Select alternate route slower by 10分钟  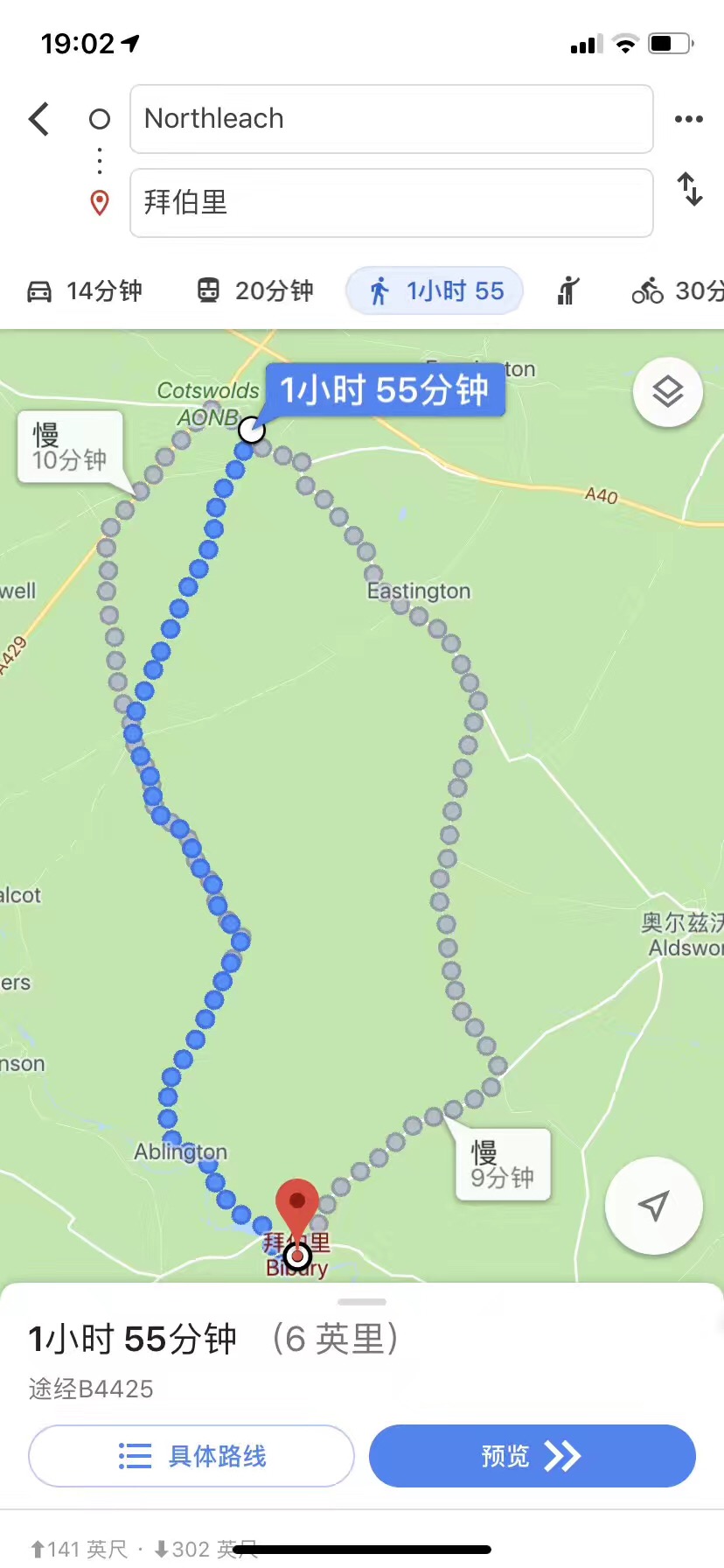[69, 447]
